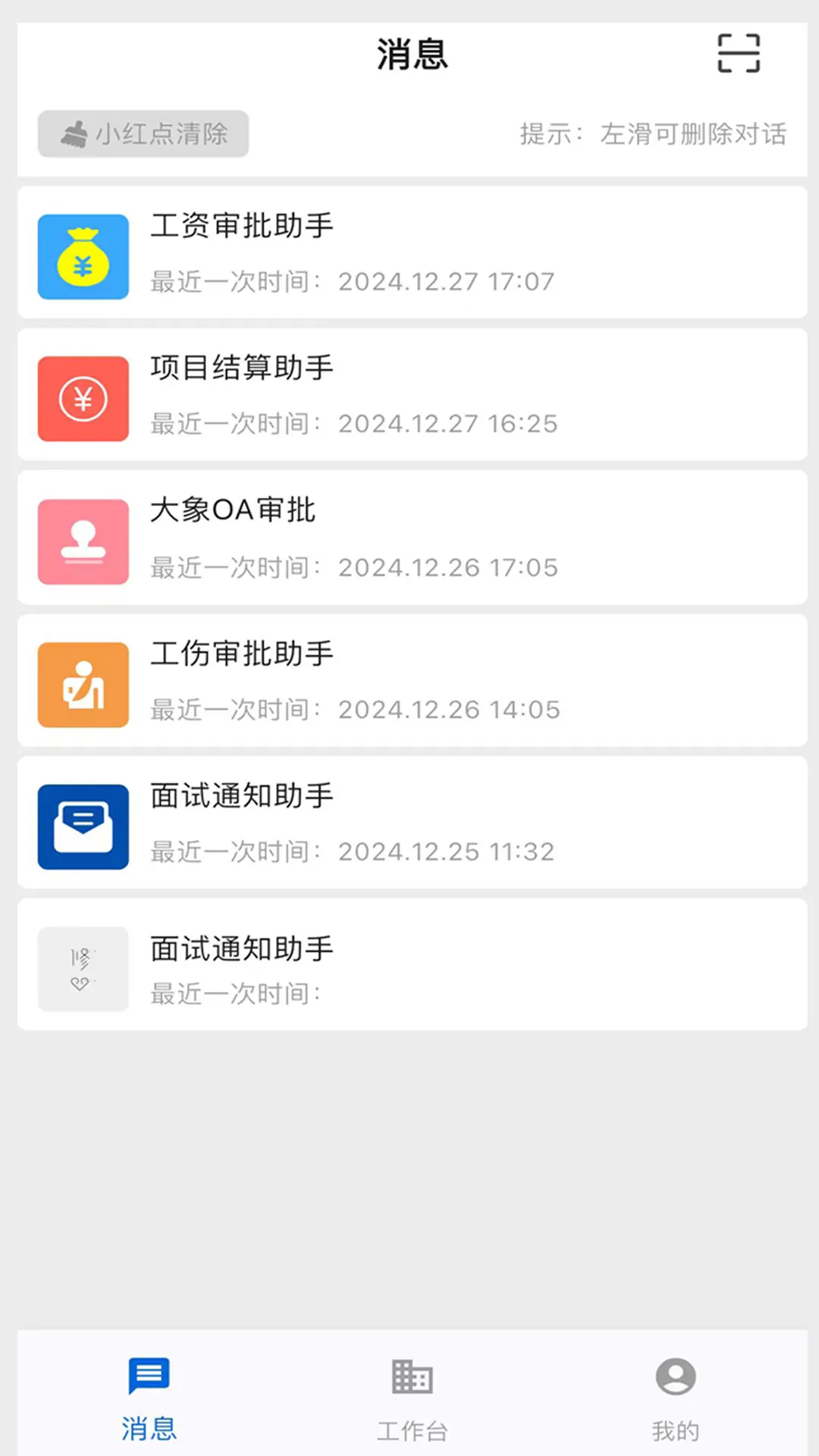The image size is (819, 1456).
Task: Click the 大象OA审批 stamp icon
Action: point(83,541)
